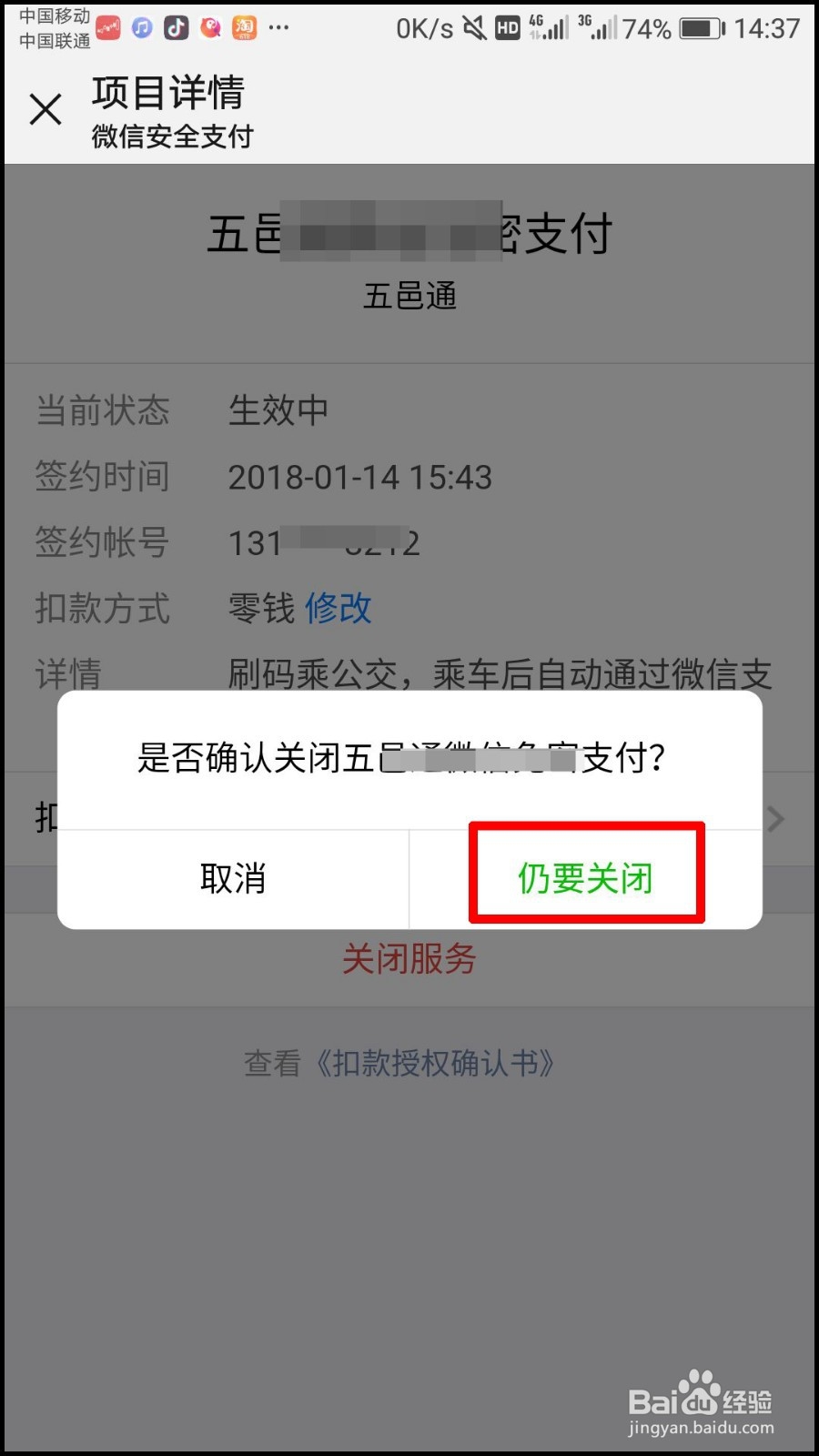This screenshot has width=819, height=1456.
Task: Dismiss the dialog with 取消
Action: 232,876
